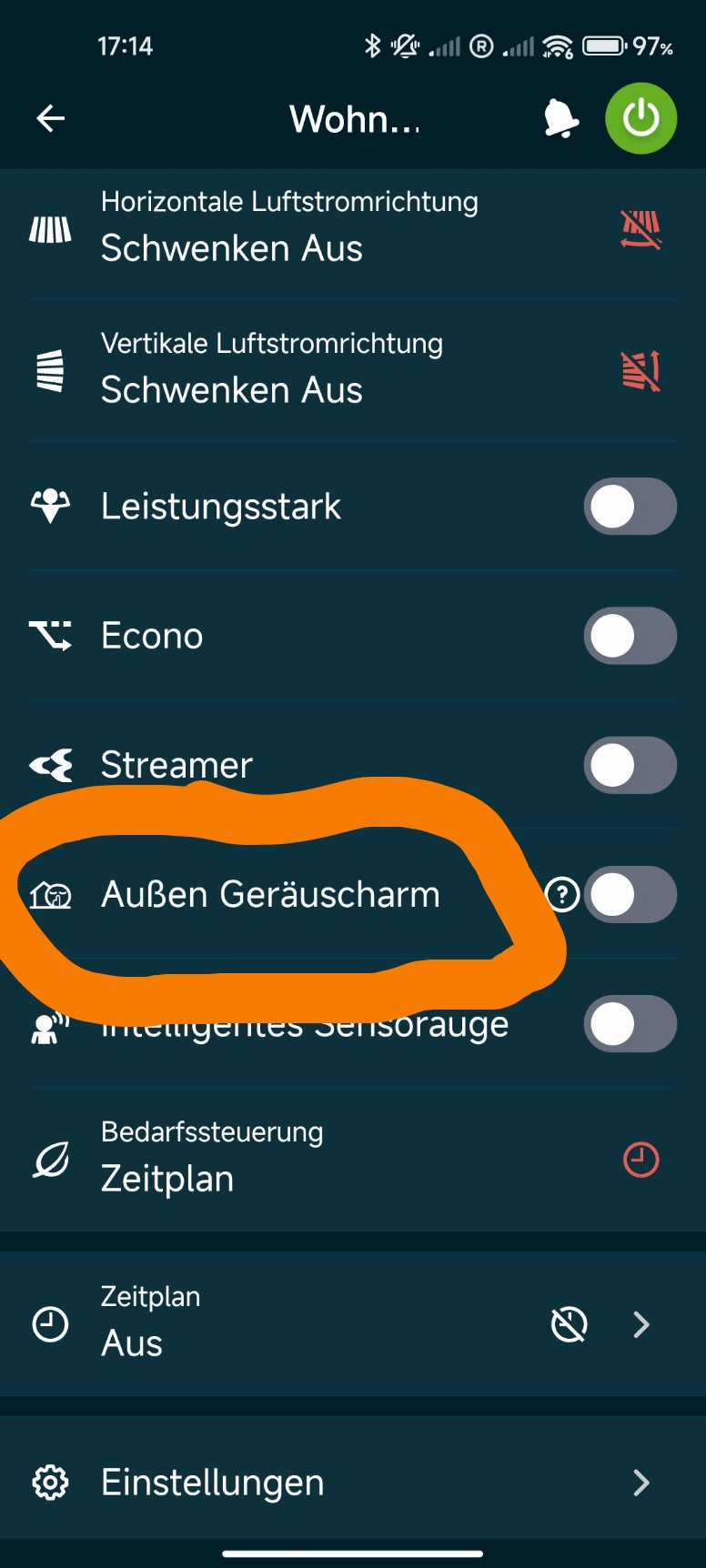Enable the Leistungsstark switch
706x1568 pixels.
tap(630, 507)
